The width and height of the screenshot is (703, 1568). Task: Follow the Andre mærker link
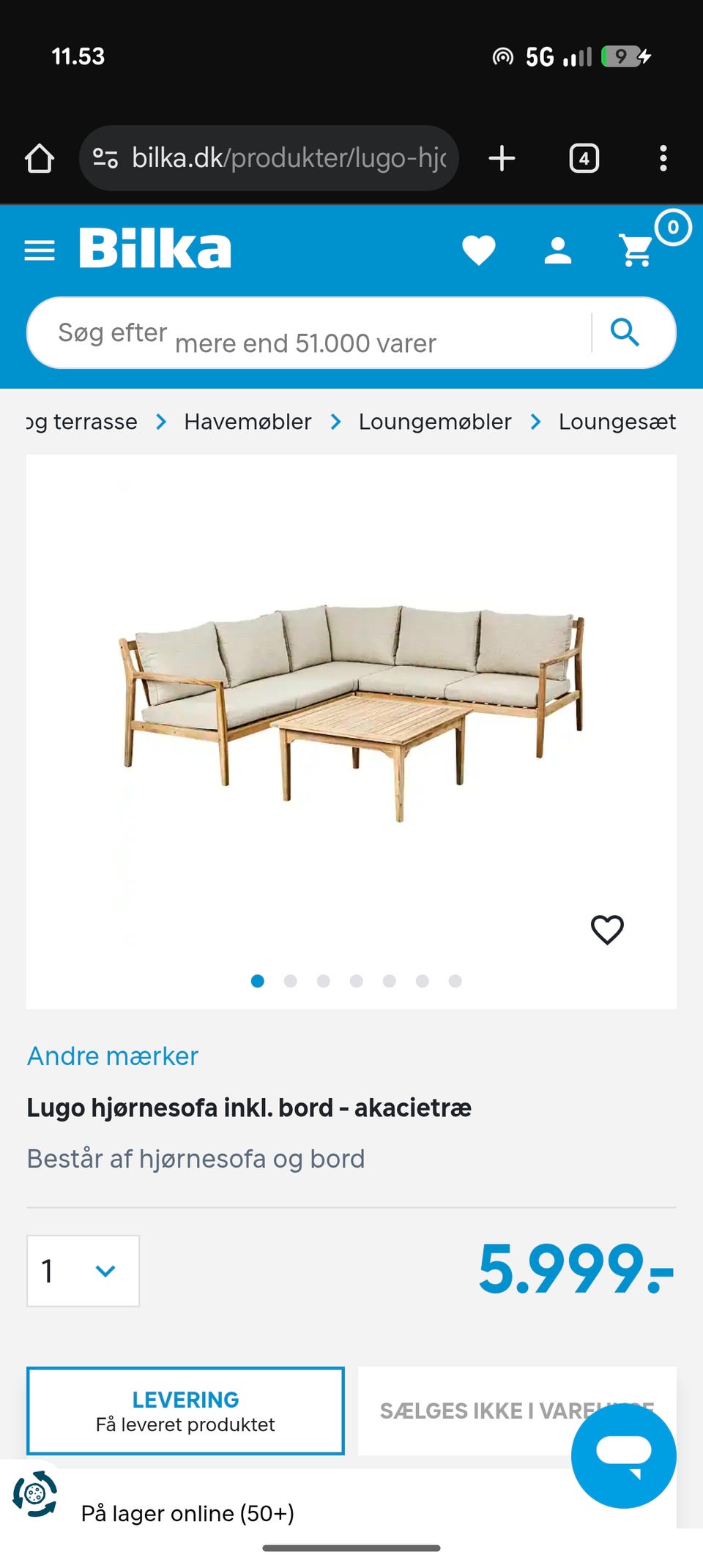[x=111, y=1056]
